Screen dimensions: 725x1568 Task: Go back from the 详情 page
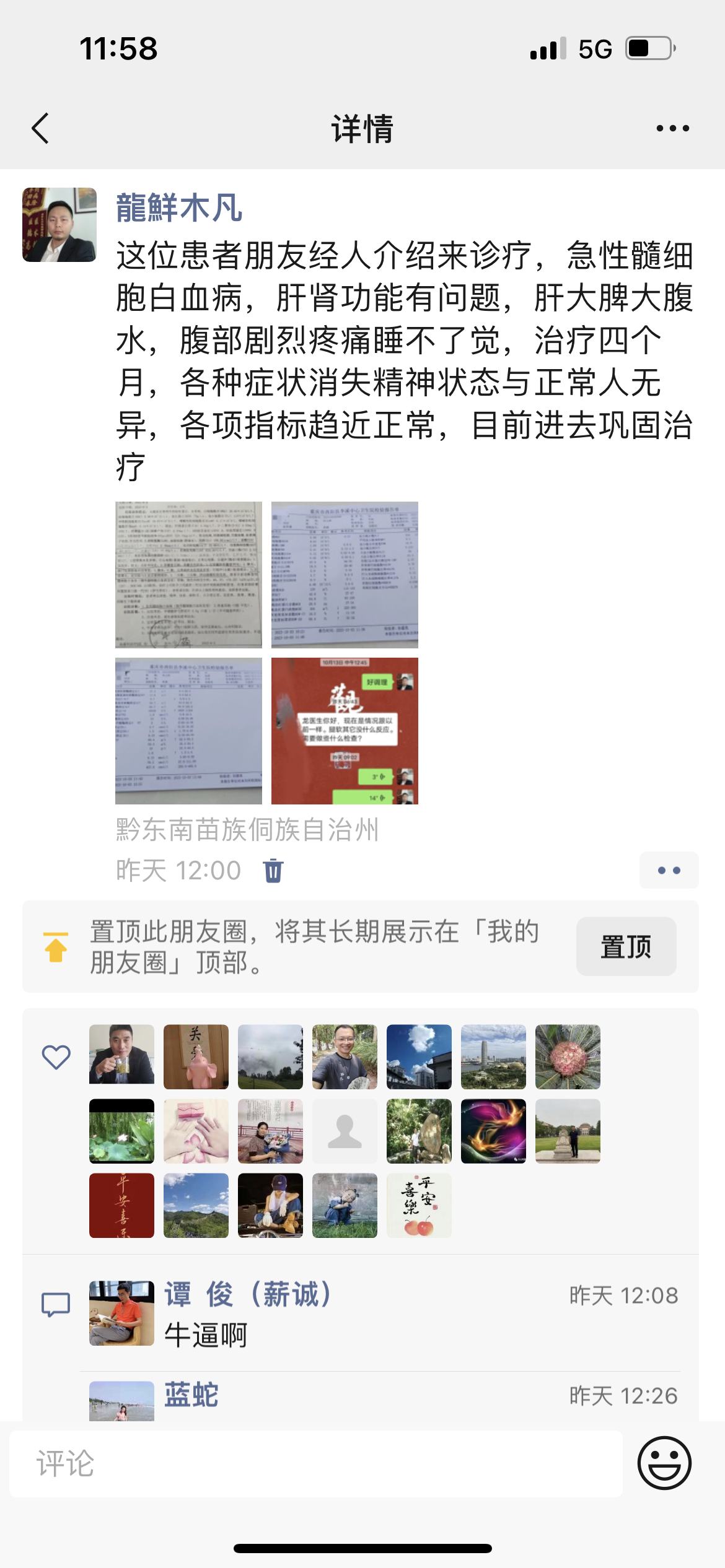coord(41,128)
